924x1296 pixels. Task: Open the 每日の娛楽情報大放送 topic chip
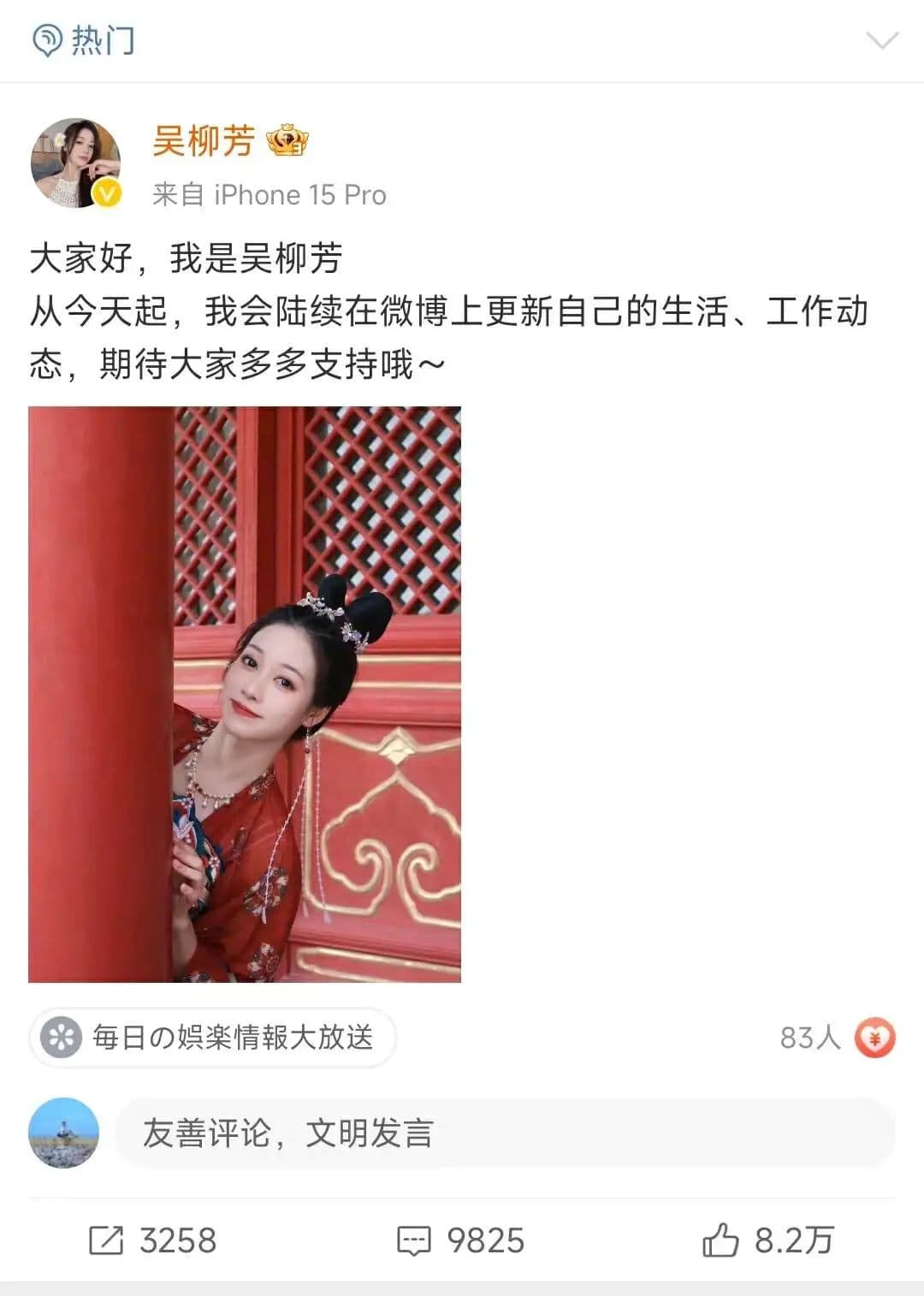213,1038
